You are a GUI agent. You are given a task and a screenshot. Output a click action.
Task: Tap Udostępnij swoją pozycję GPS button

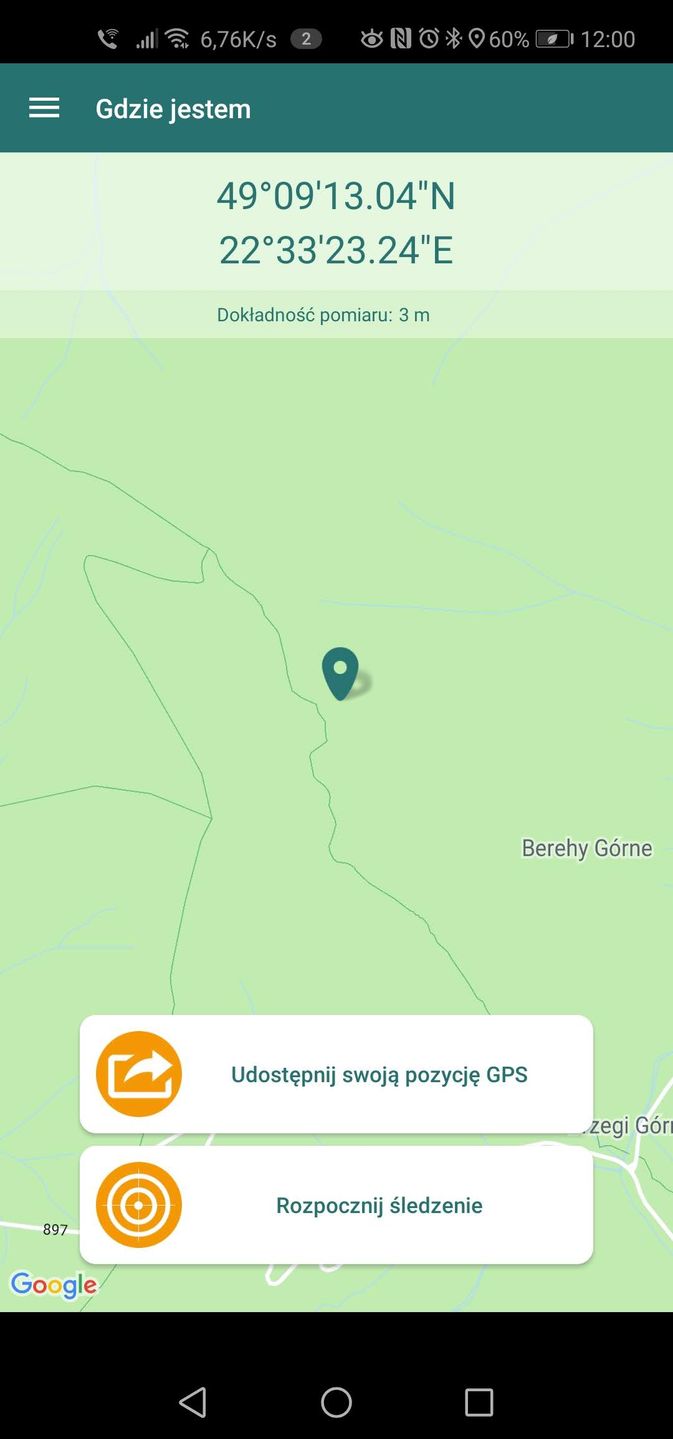click(336, 1074)
